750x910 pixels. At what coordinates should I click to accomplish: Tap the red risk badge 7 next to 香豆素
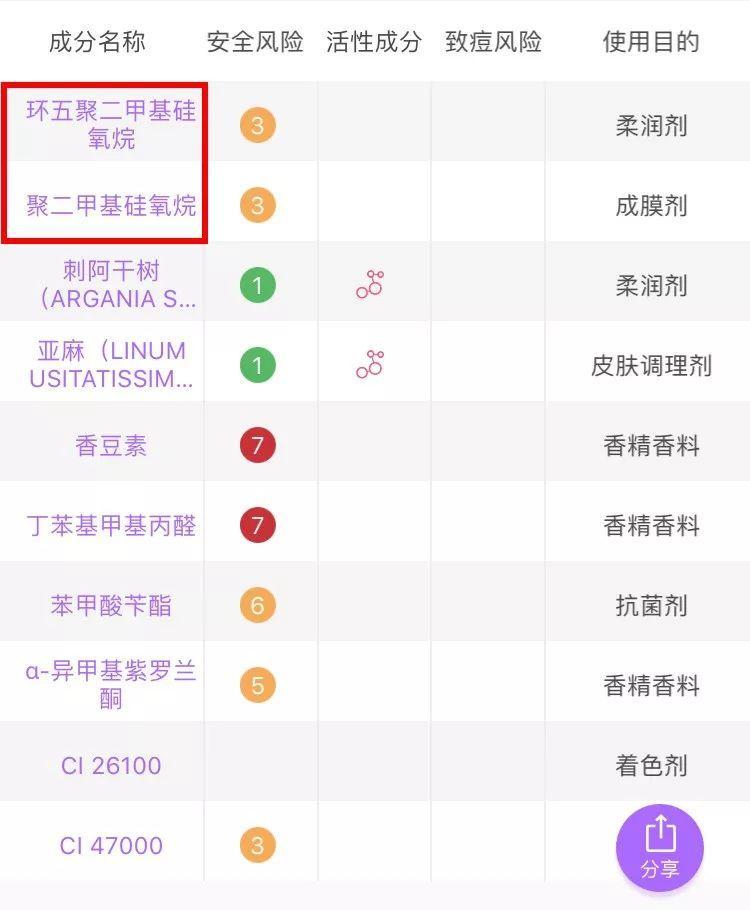coord(258,443)
